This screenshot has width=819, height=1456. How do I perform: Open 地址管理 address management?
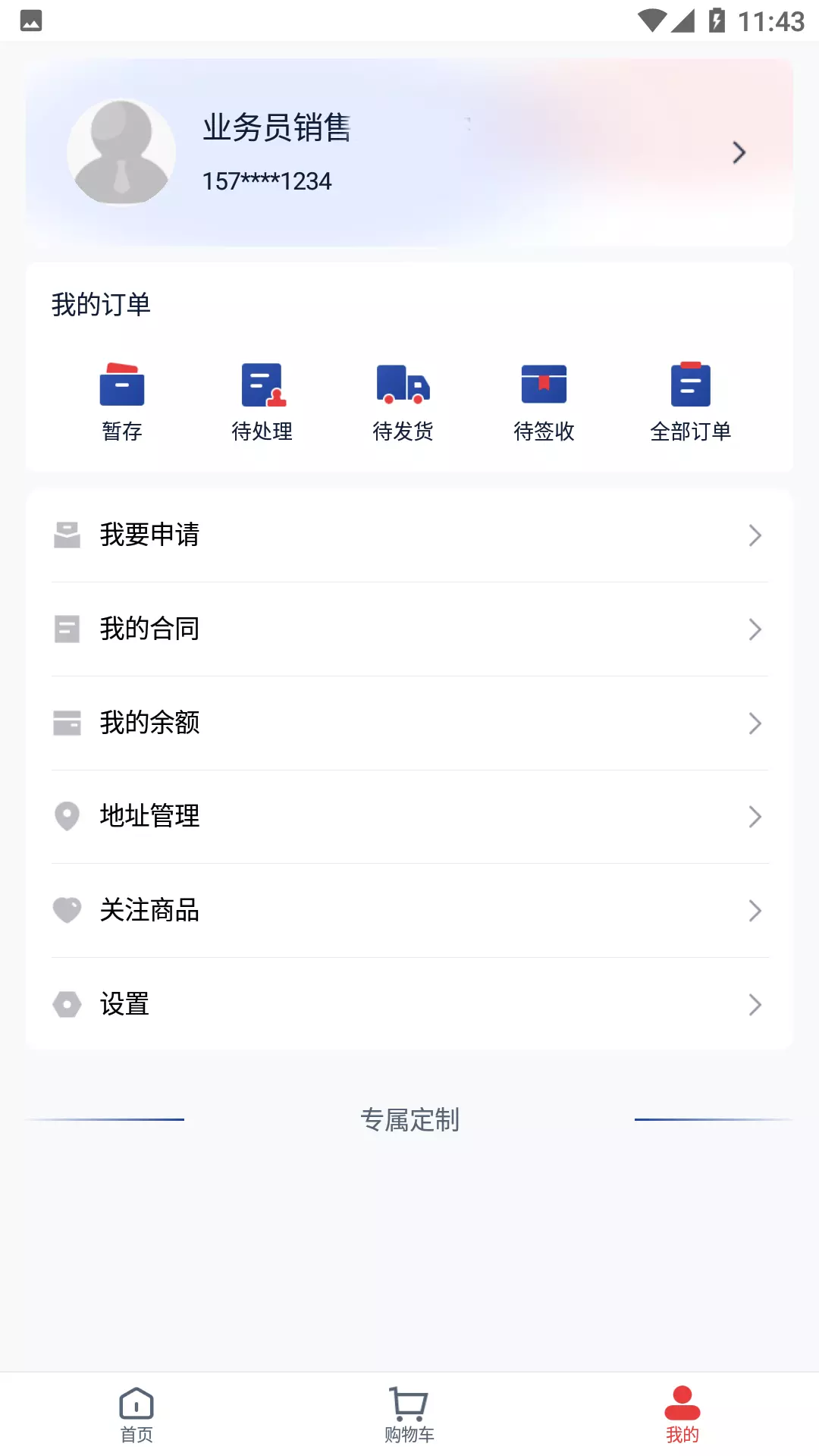tap(409, 817)
